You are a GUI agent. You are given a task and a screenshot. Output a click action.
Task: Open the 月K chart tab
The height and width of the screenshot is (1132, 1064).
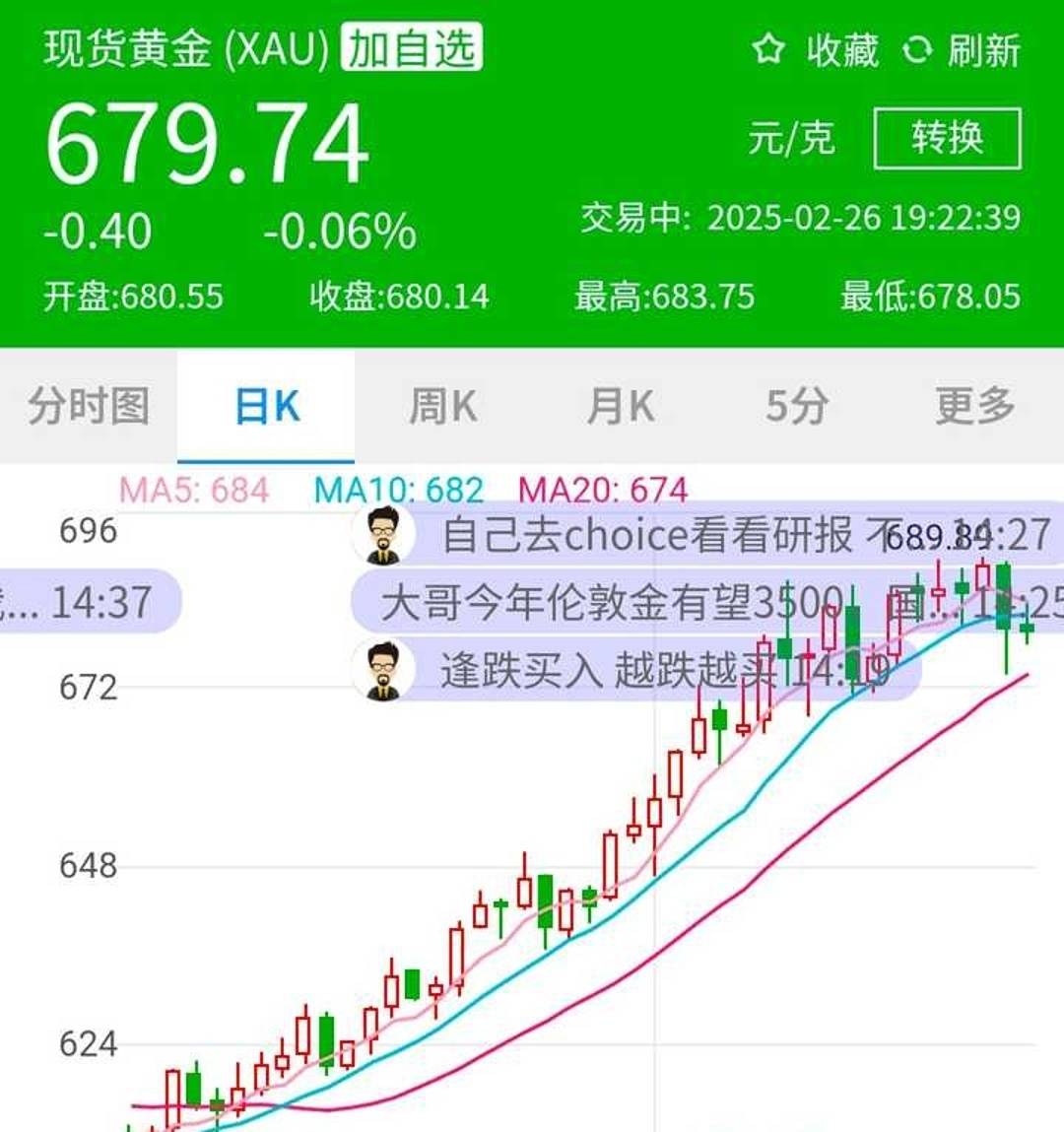(620, 407)
